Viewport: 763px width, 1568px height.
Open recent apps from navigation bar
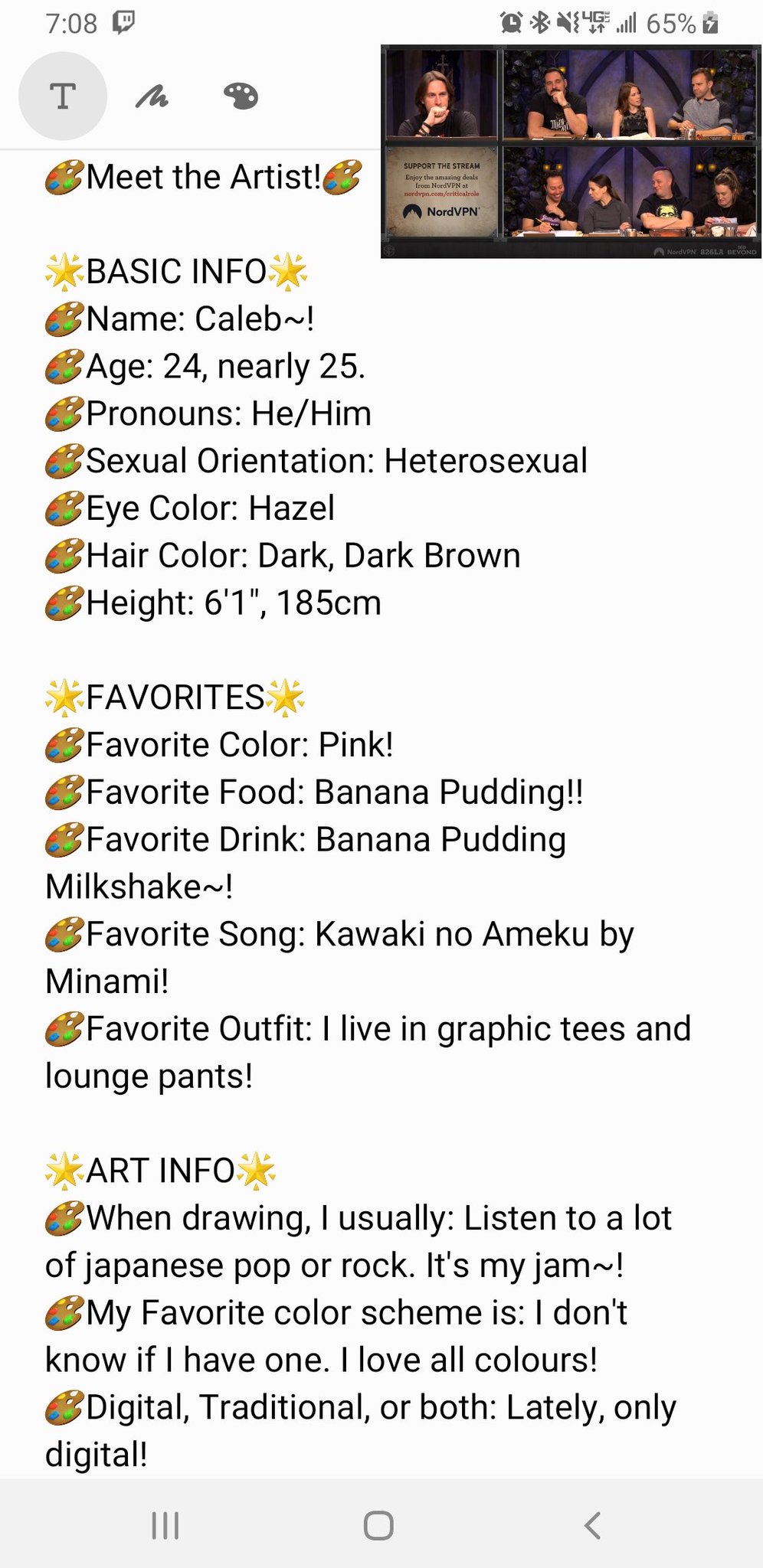[x=165, y=1525]
